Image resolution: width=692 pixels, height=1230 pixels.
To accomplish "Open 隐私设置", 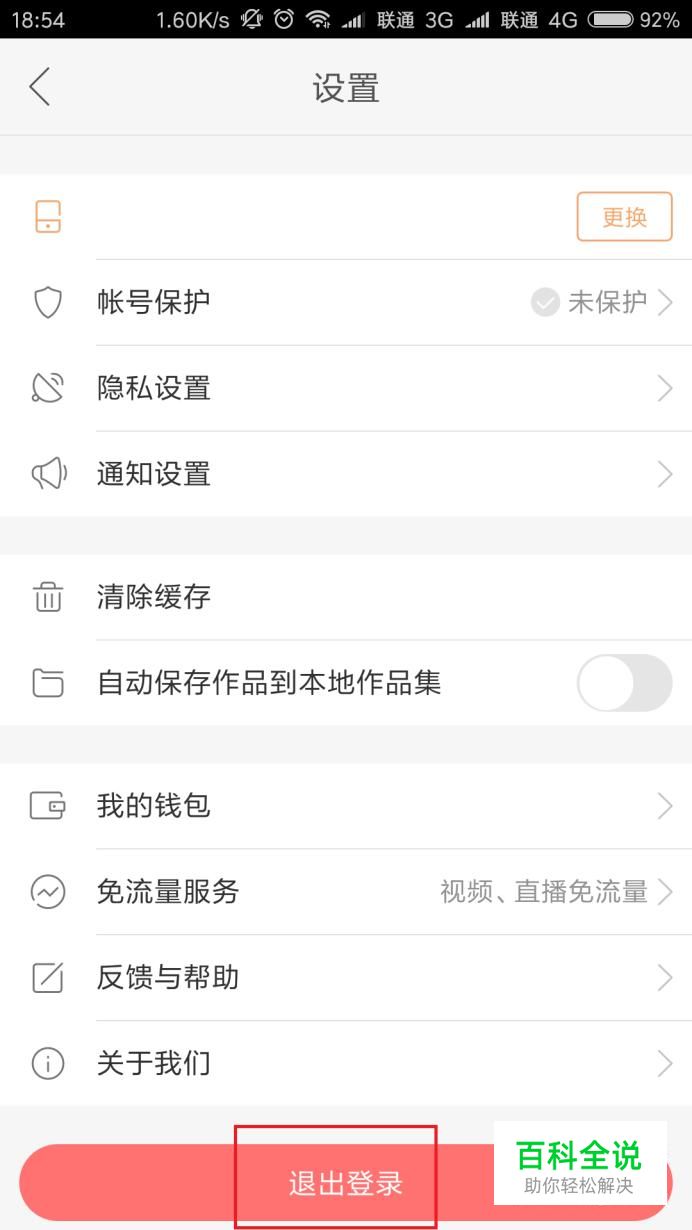I will click(x=346, y=388).
